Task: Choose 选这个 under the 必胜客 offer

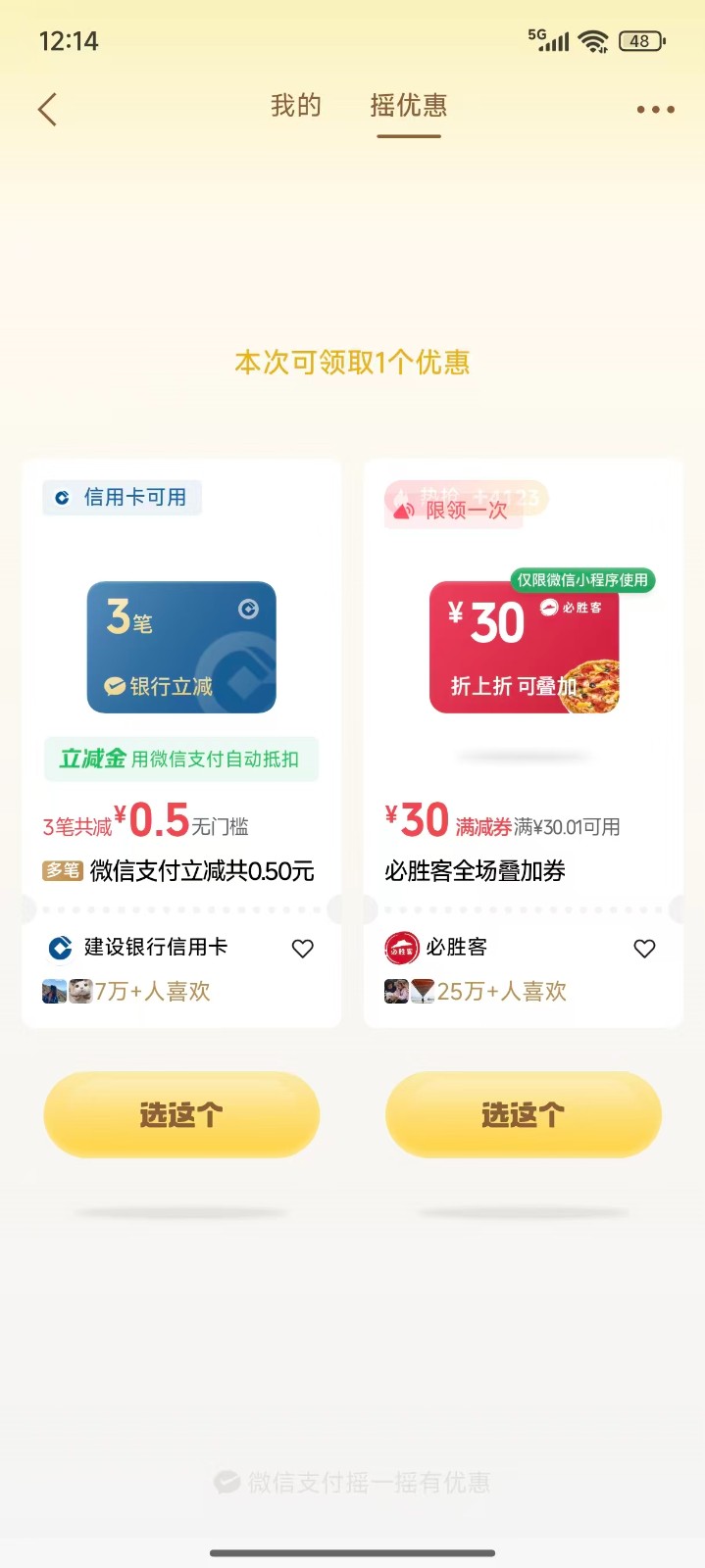Action: 524,1114
